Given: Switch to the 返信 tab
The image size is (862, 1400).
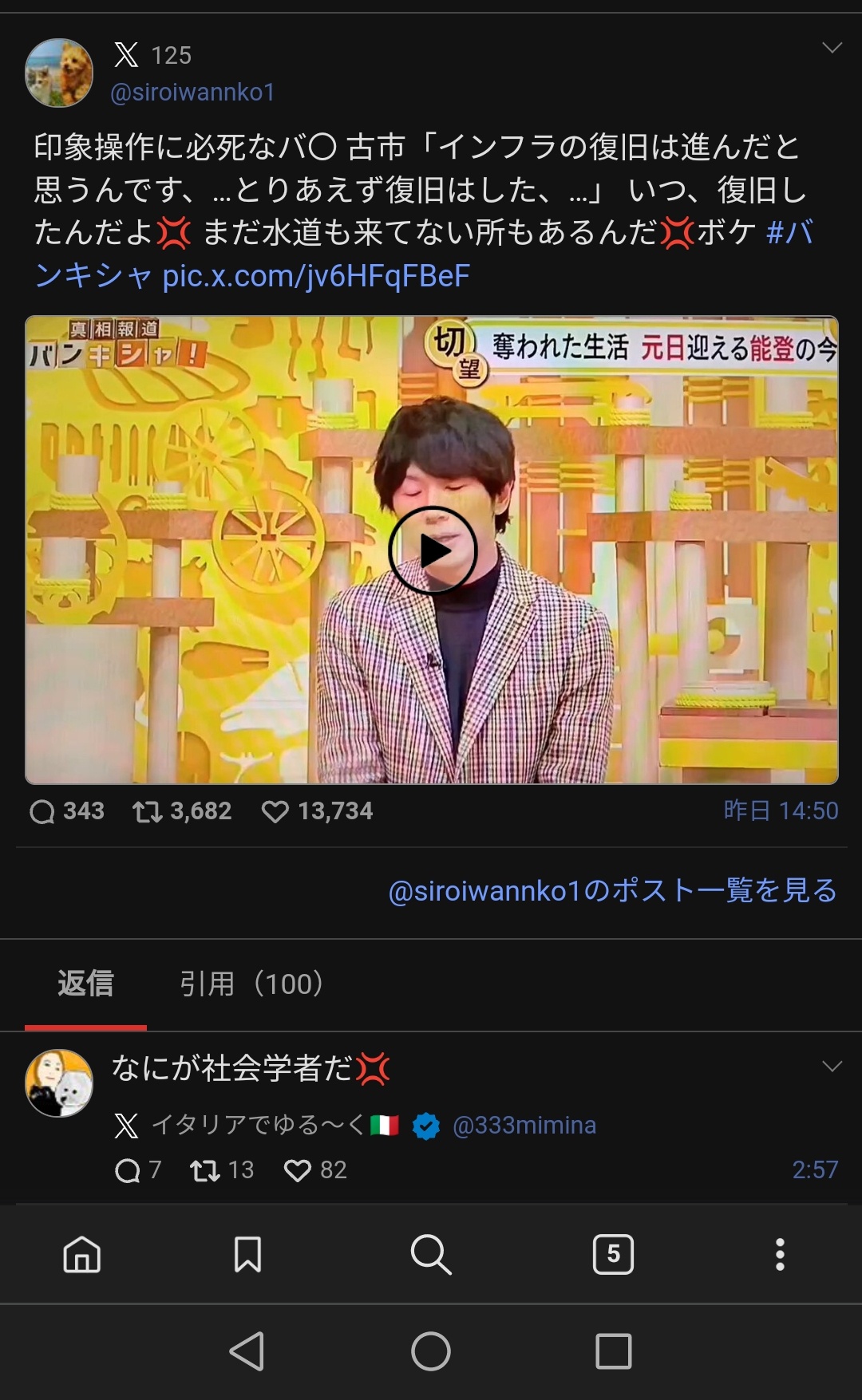Looking at the screenshot, I should (x=85, y=984).
